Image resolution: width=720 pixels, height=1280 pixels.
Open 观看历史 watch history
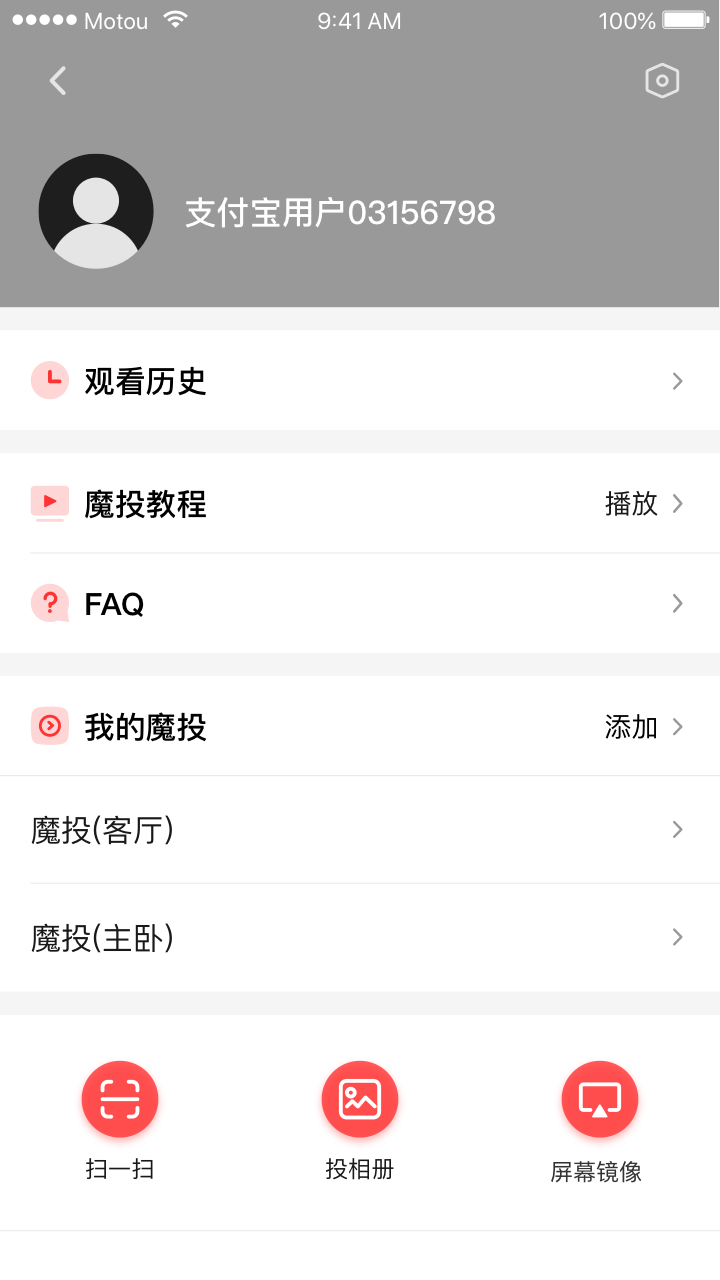click(360, 381)
